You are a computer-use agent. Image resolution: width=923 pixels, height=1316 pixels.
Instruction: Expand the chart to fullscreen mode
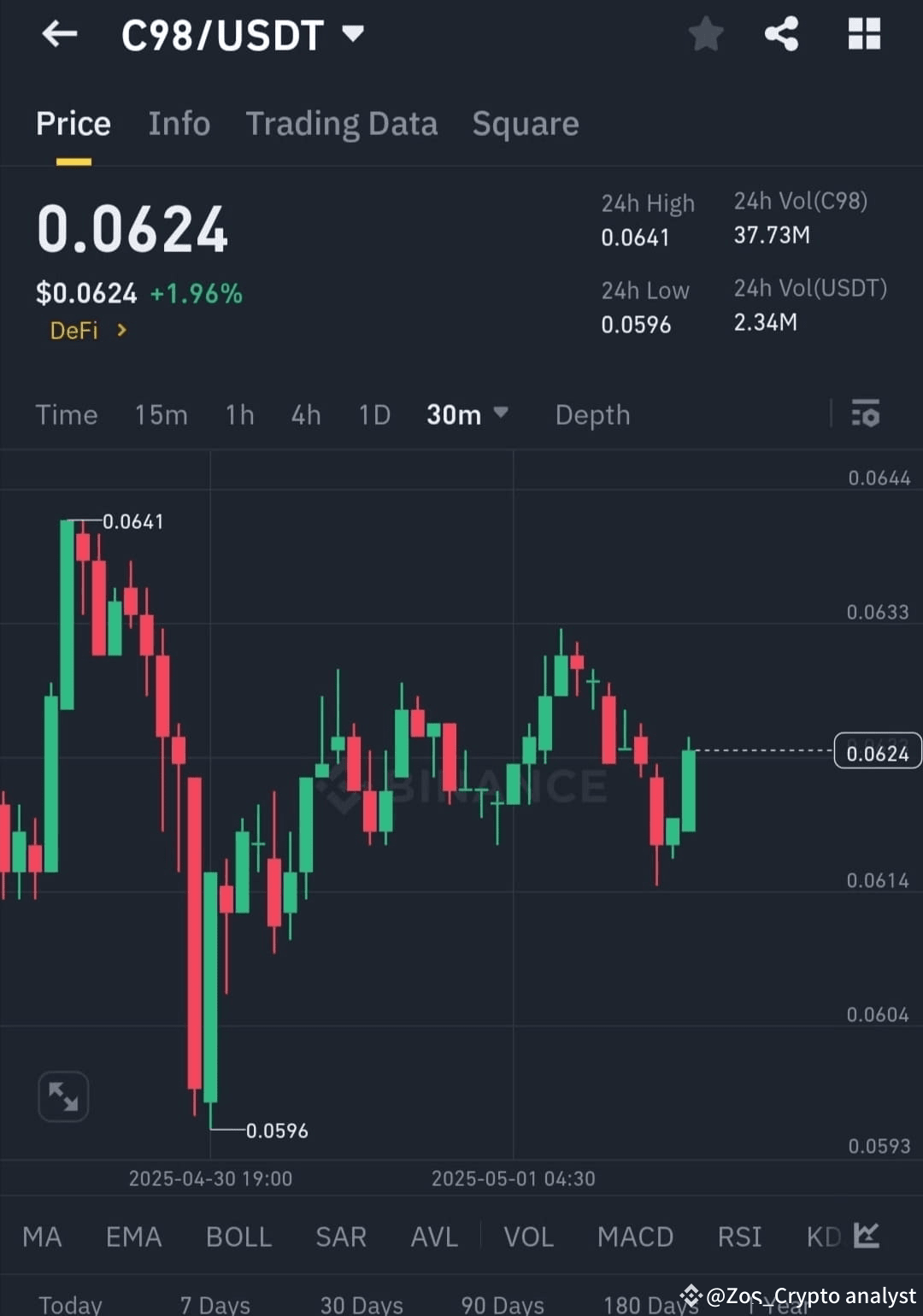point(63,1096)
